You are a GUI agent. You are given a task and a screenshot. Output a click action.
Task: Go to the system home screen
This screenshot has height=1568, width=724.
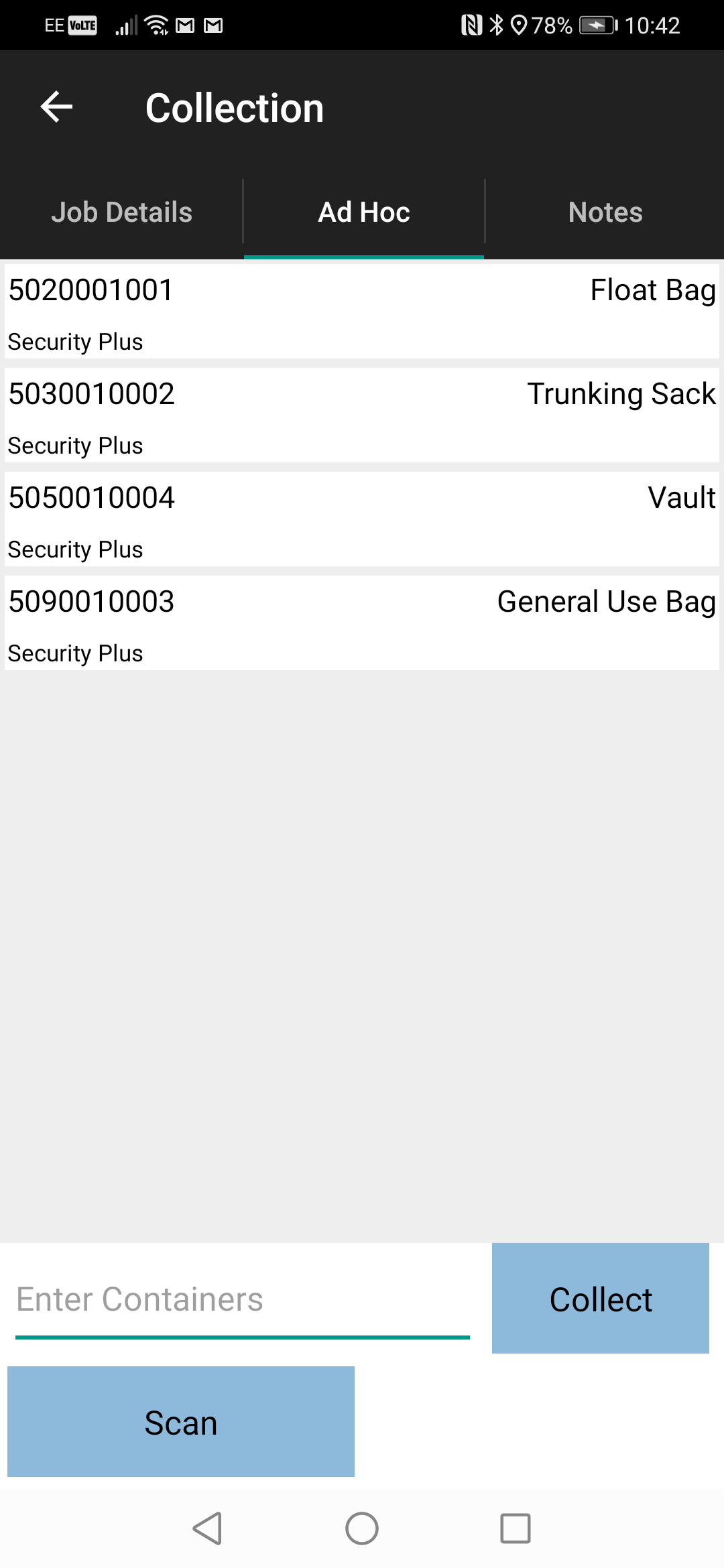(x=362, y=1529)
